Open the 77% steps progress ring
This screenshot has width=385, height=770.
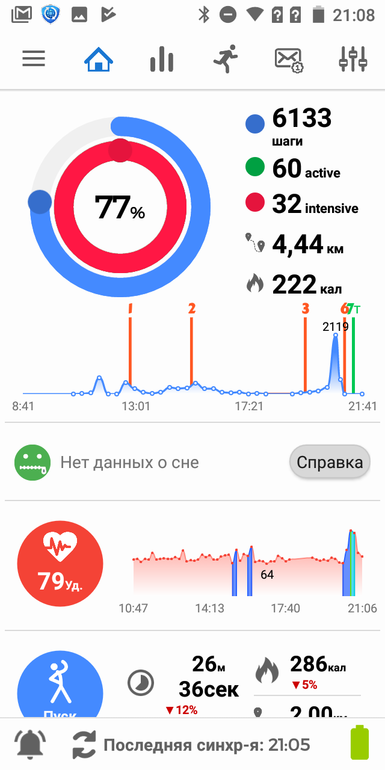pyautogui.click(x=120, y=207)
